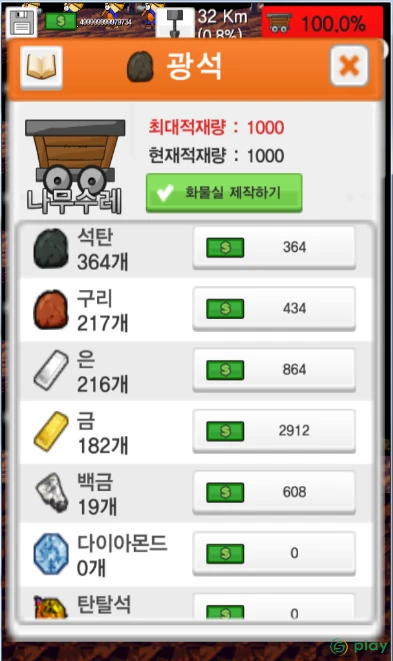Tap the floppy disk save icon
Image resolution: width=393 pixels, height=661 pixels.
tap(22, 22)
